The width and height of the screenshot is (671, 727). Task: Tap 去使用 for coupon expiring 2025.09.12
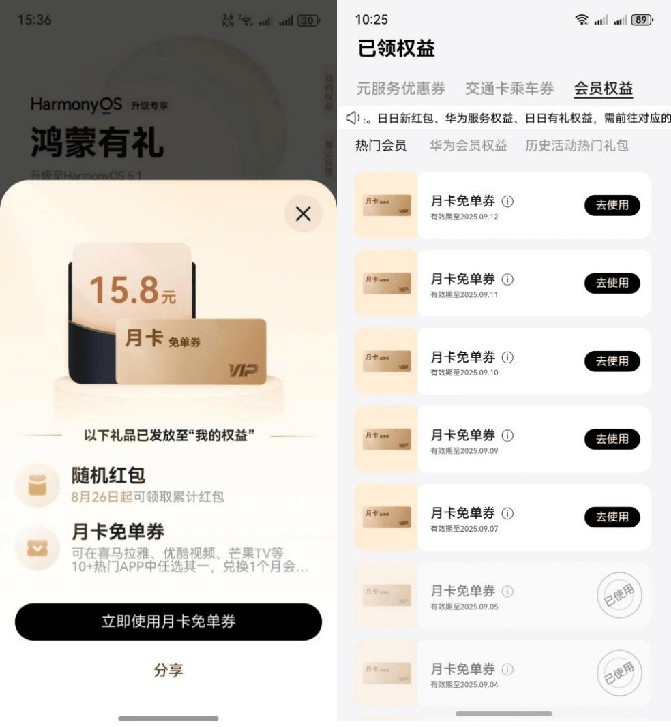tap(612, 205)
